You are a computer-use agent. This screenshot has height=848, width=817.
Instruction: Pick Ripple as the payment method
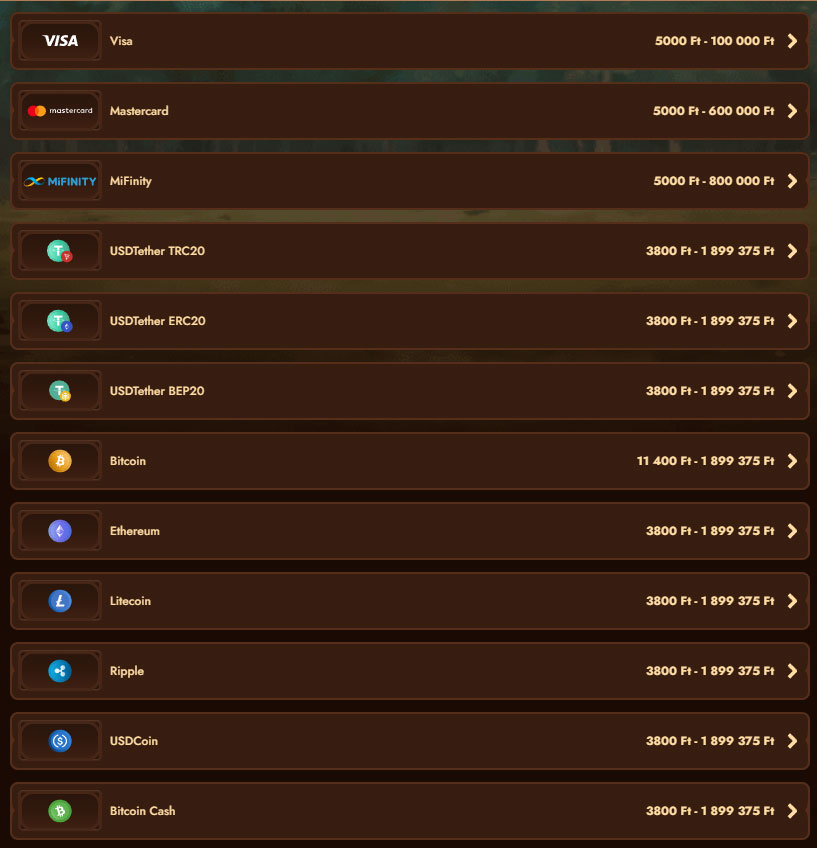(x=409, y=671)
